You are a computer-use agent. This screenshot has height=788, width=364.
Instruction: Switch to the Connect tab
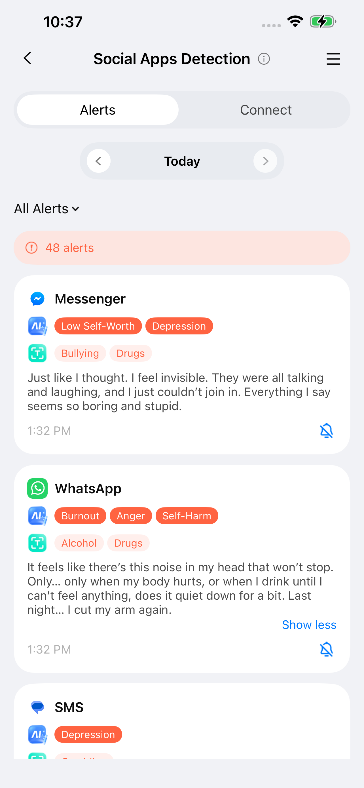tap(265, 110)
